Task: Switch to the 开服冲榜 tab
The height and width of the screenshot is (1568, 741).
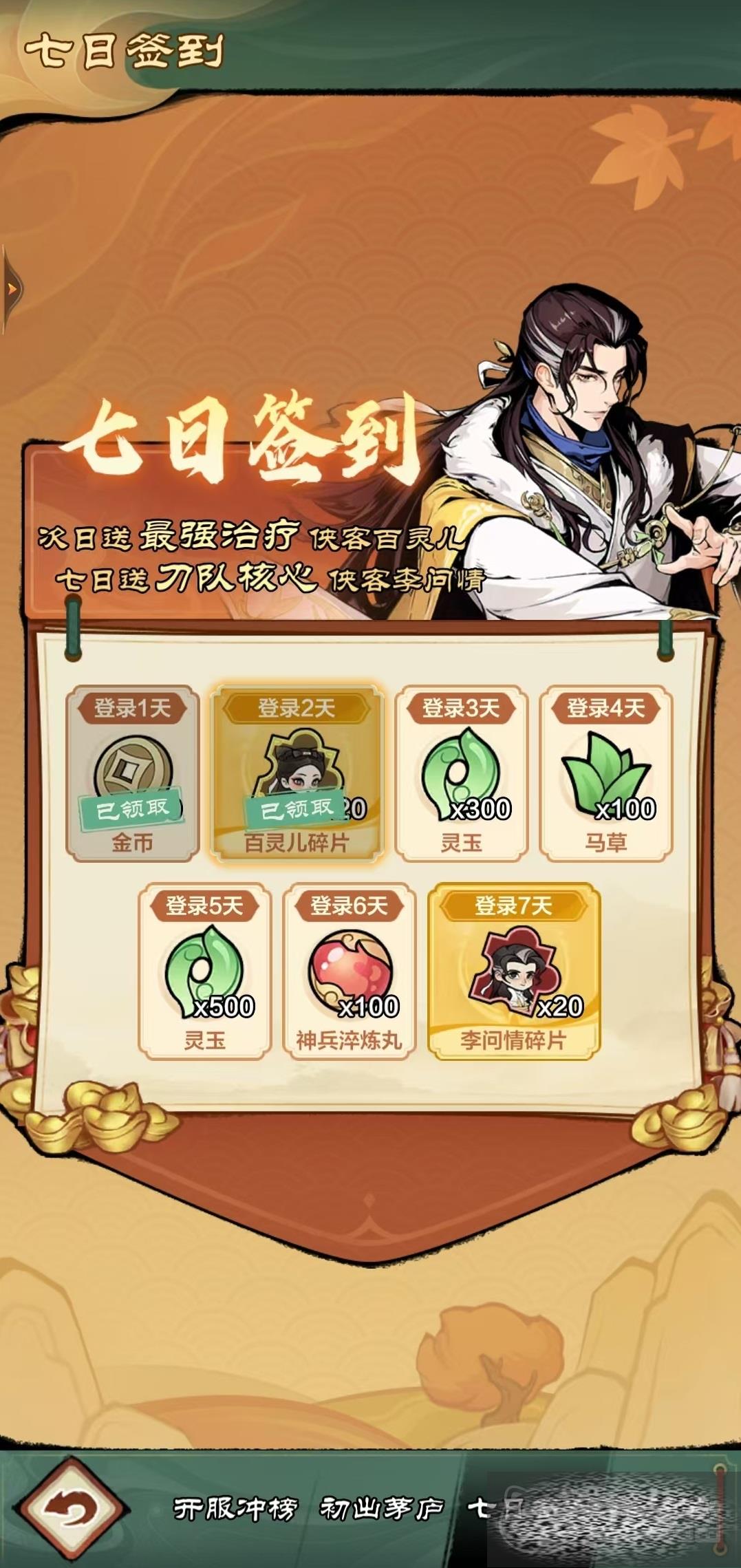Action: [x=235, y=1510]
